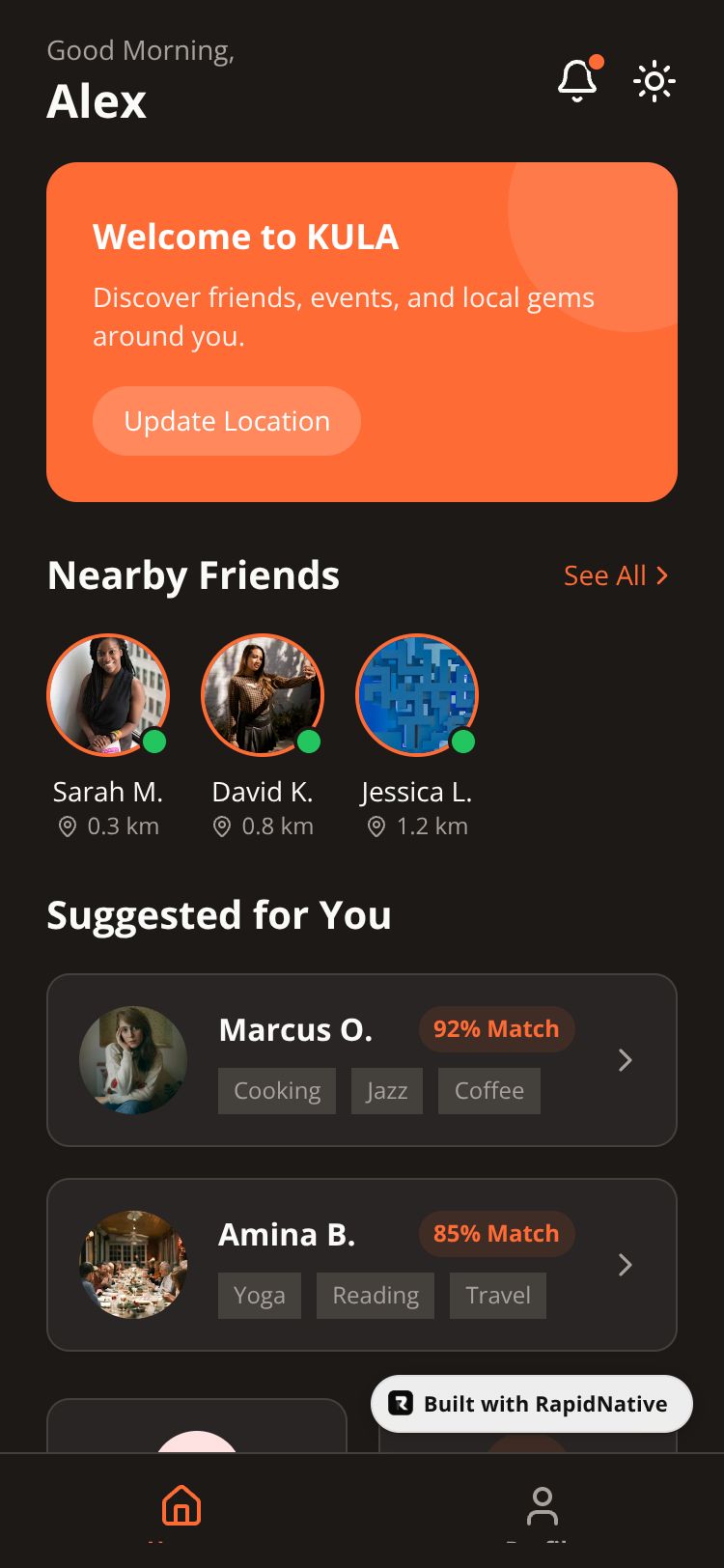Tap the Built with RapidNative badge

pos(532,1404)
